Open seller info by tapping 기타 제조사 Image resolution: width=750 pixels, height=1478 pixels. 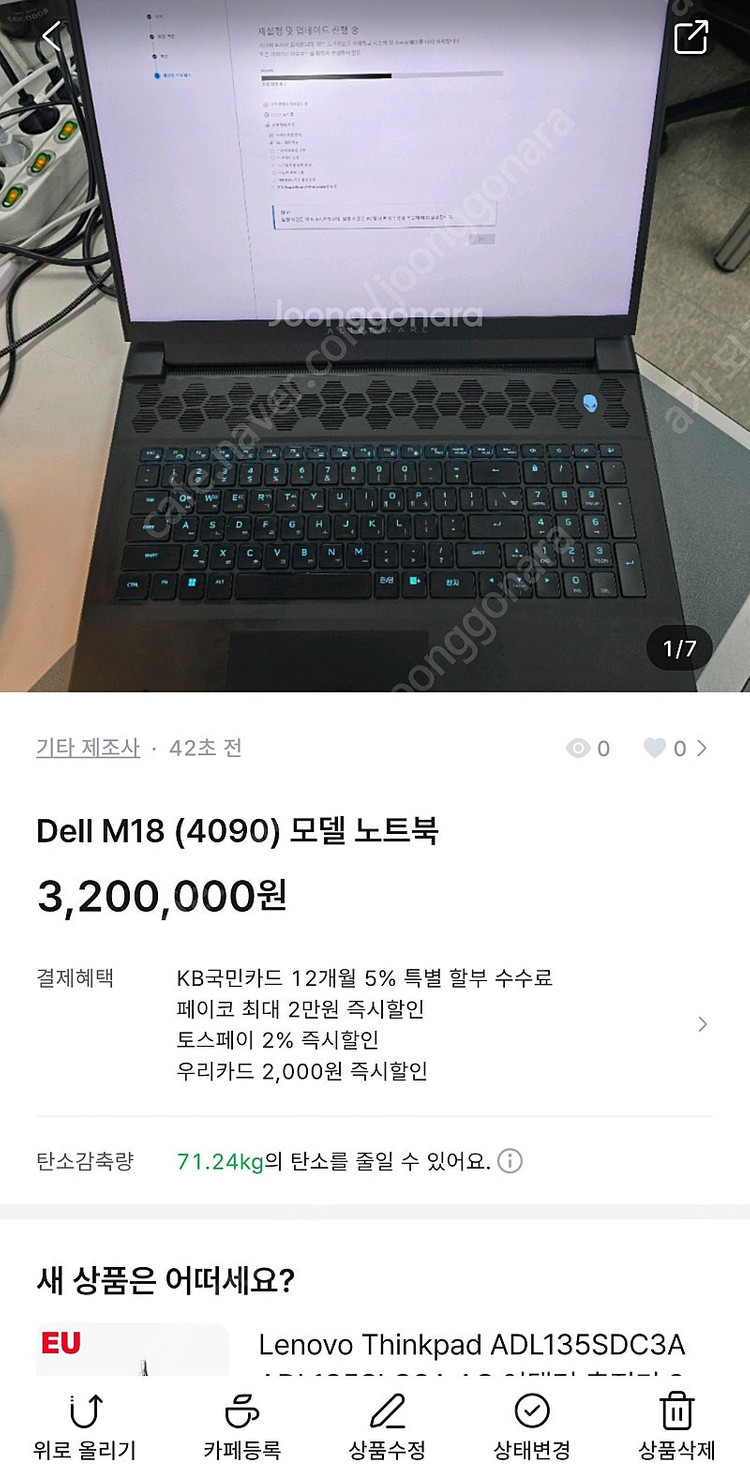[x=87, y=747]
